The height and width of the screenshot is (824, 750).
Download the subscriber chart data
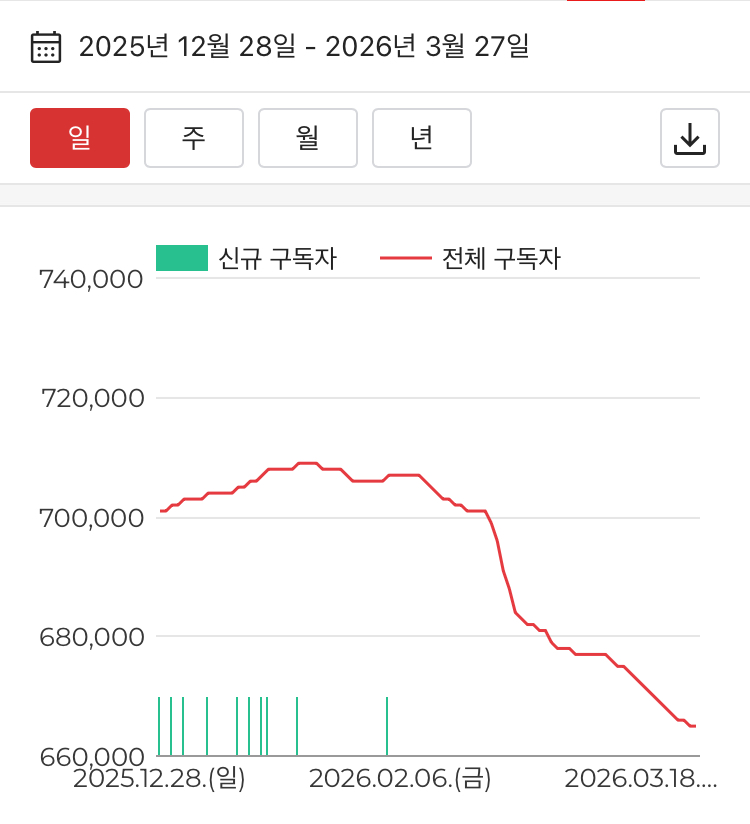pos(690,138)
